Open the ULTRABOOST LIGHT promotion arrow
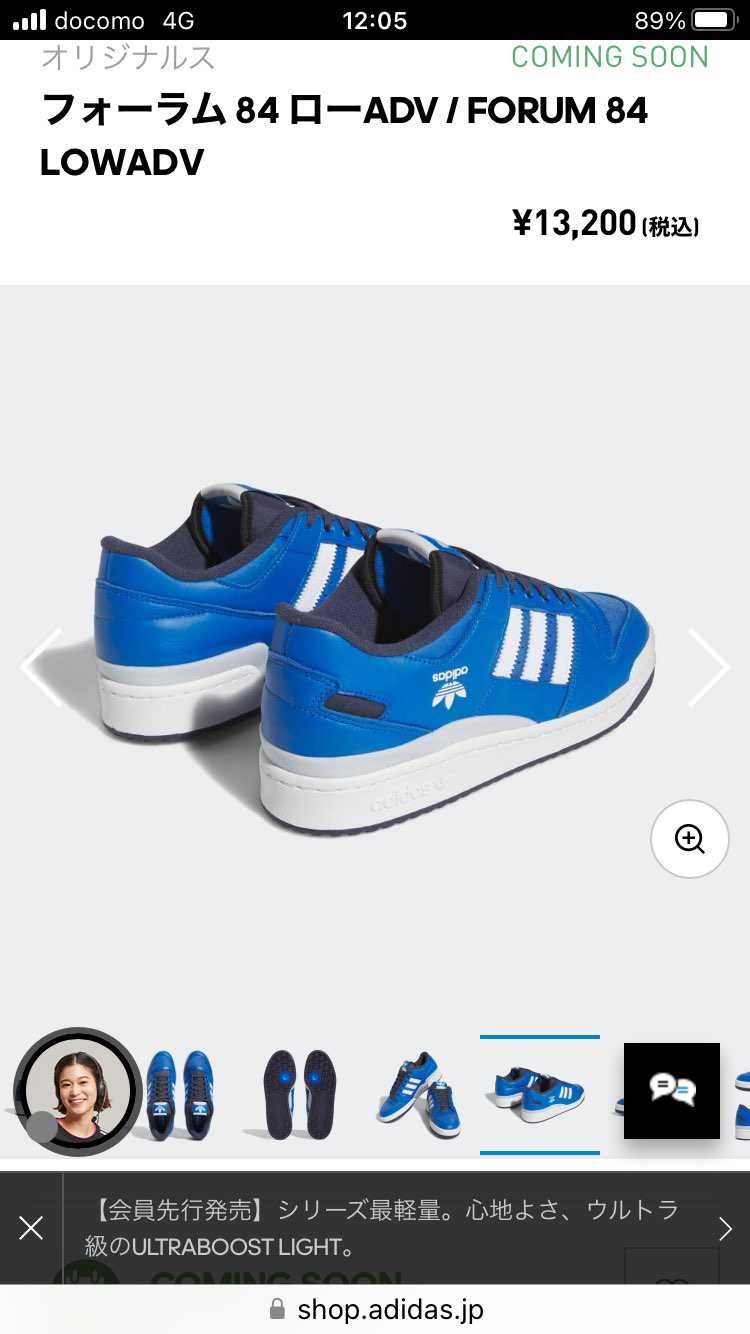Image resolution: width=750 pixels, height=1334 pixels. (725, 1229)
